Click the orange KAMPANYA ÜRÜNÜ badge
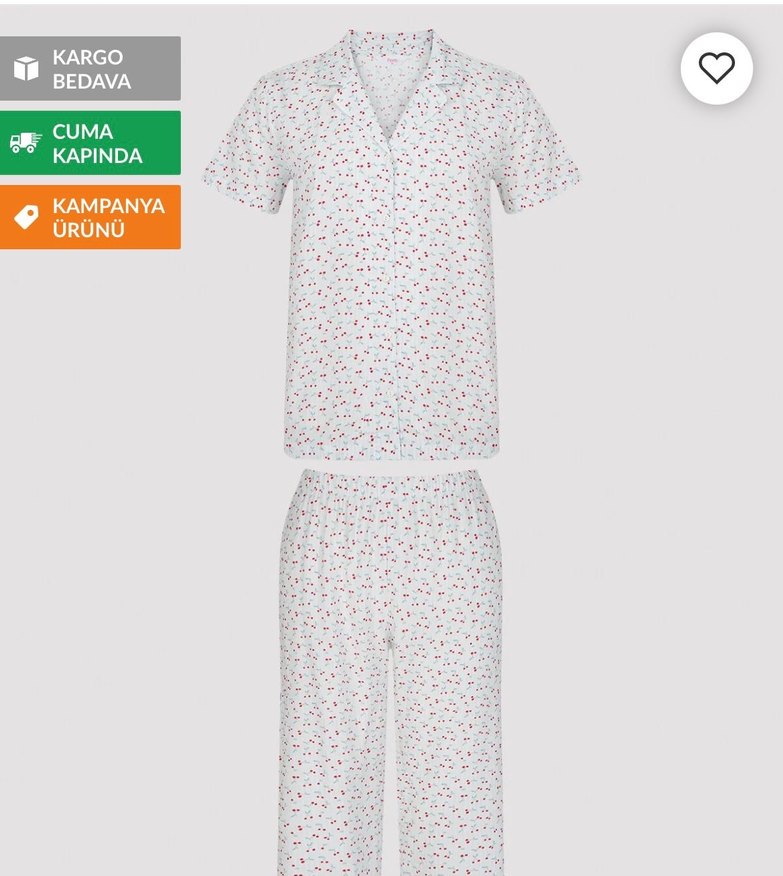Viewport: 783px width, 876px height. [93, 218]
